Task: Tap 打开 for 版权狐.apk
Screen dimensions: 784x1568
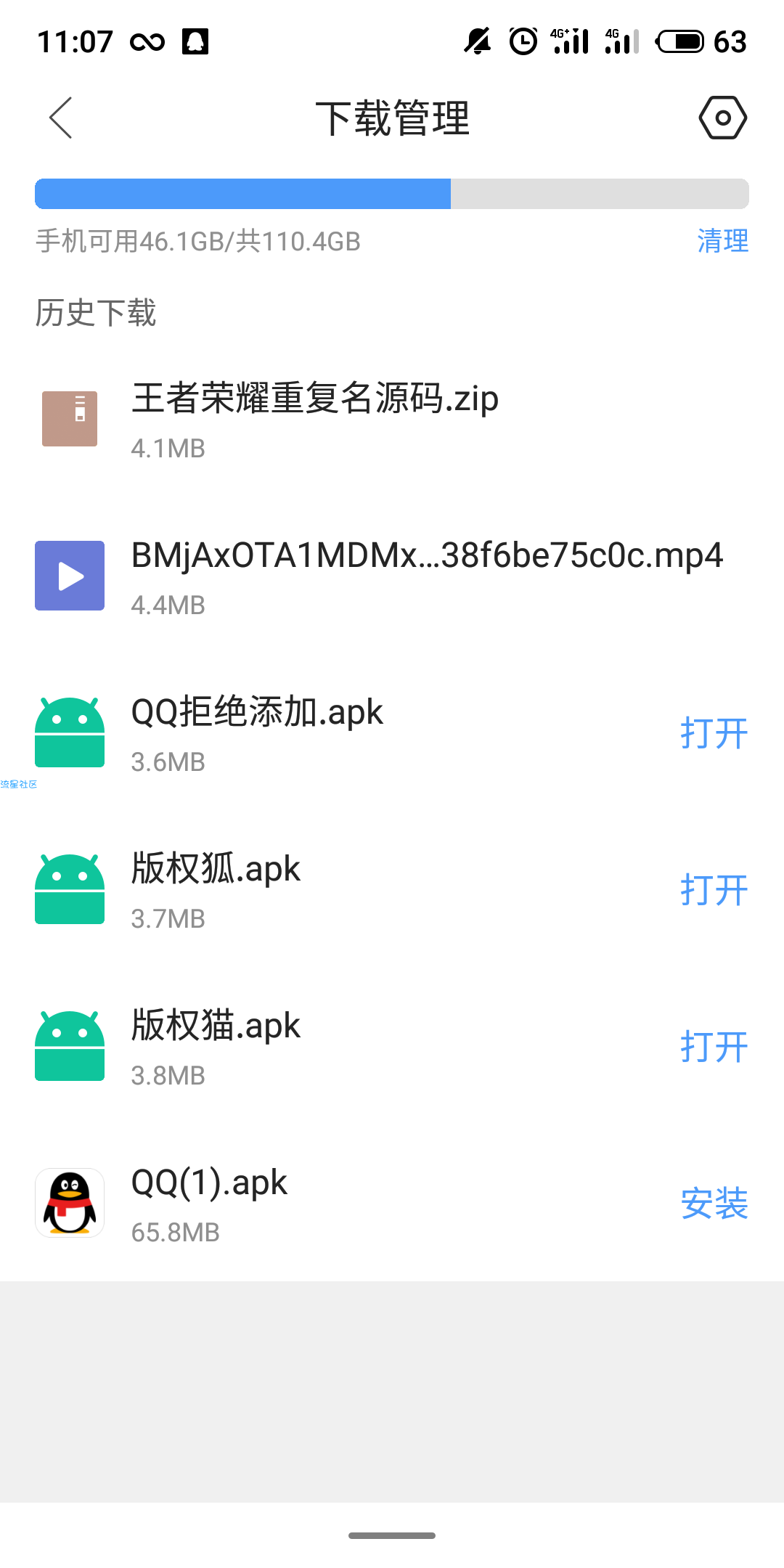Action: tap(714, 890)
